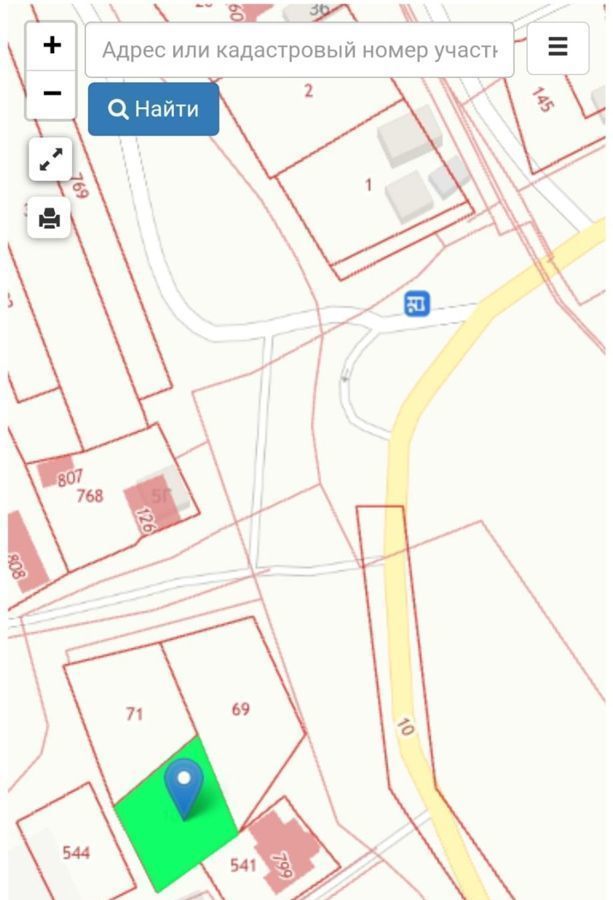The image size is (613, 900).
Task: Toggle fullscreen map view
Action: tap(50, 159)
